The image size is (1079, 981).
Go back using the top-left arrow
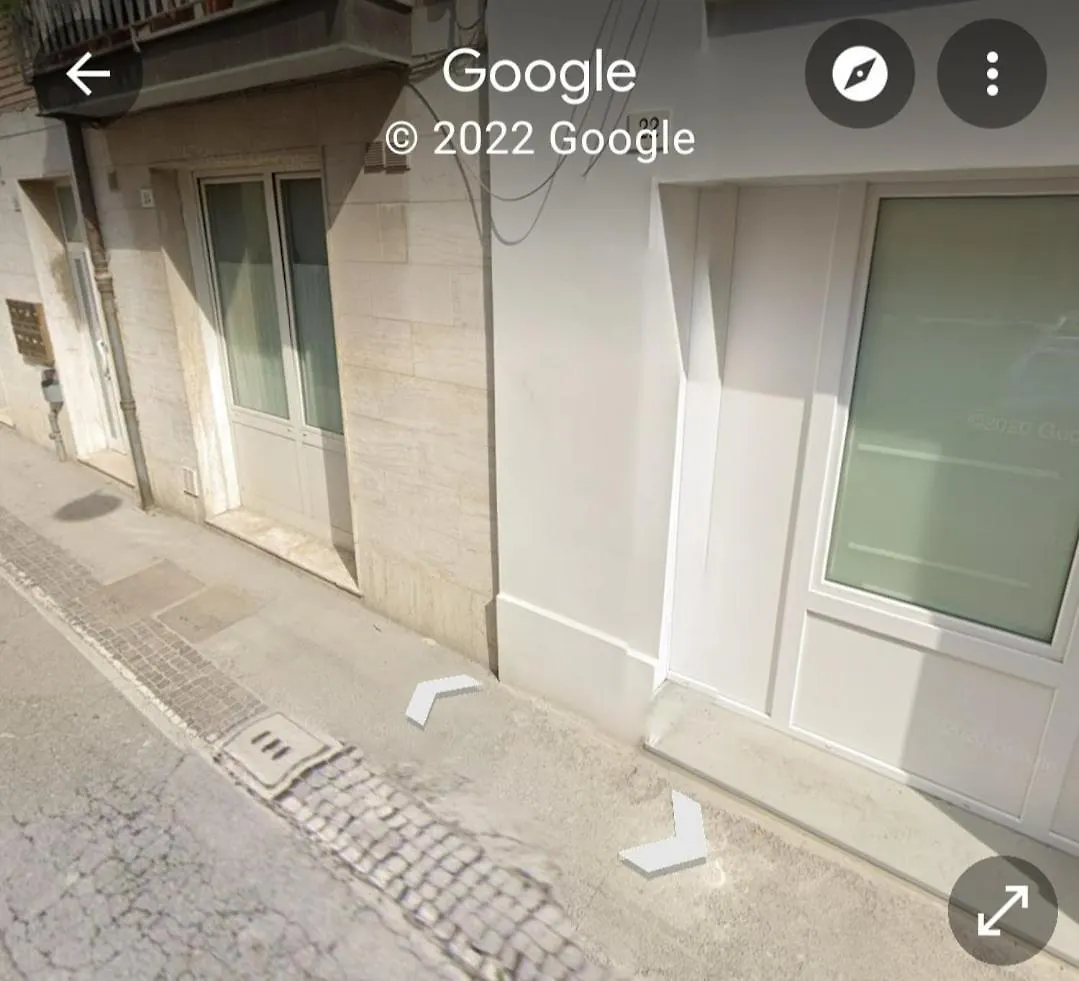[88, 74]
